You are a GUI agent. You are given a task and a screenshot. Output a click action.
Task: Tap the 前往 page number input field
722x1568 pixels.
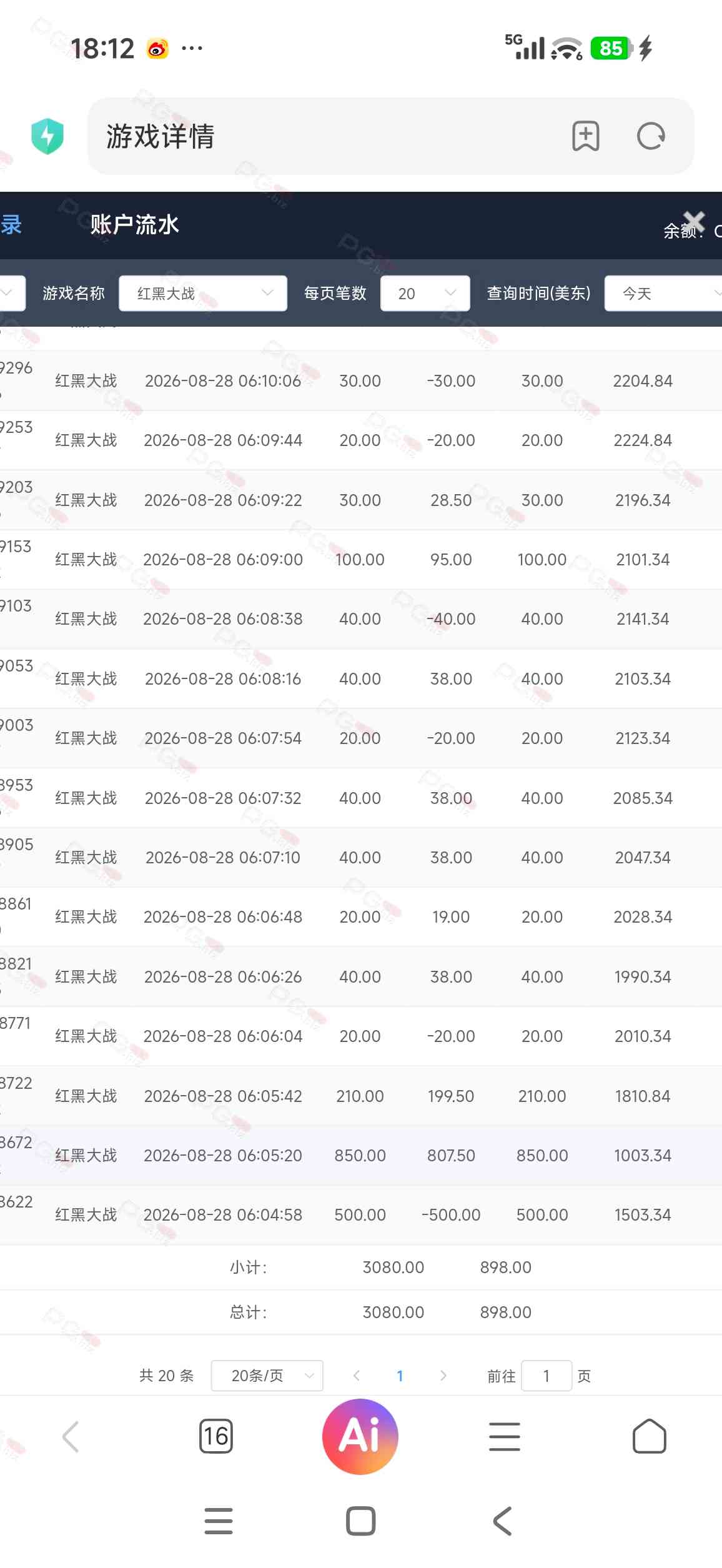pyautogui.click(x=546, y=1376)
